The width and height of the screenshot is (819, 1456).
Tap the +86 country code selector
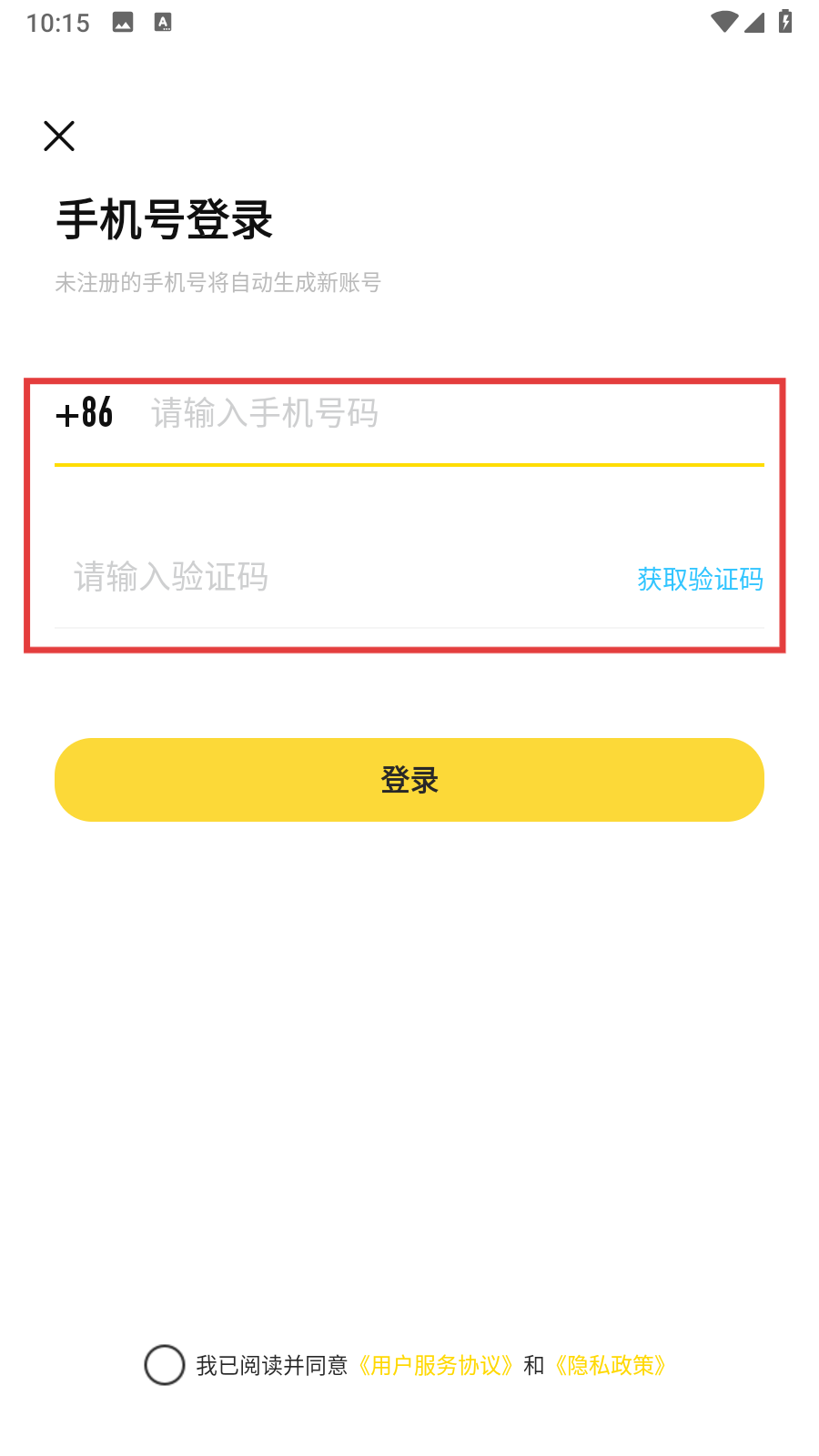click(85, 414)
